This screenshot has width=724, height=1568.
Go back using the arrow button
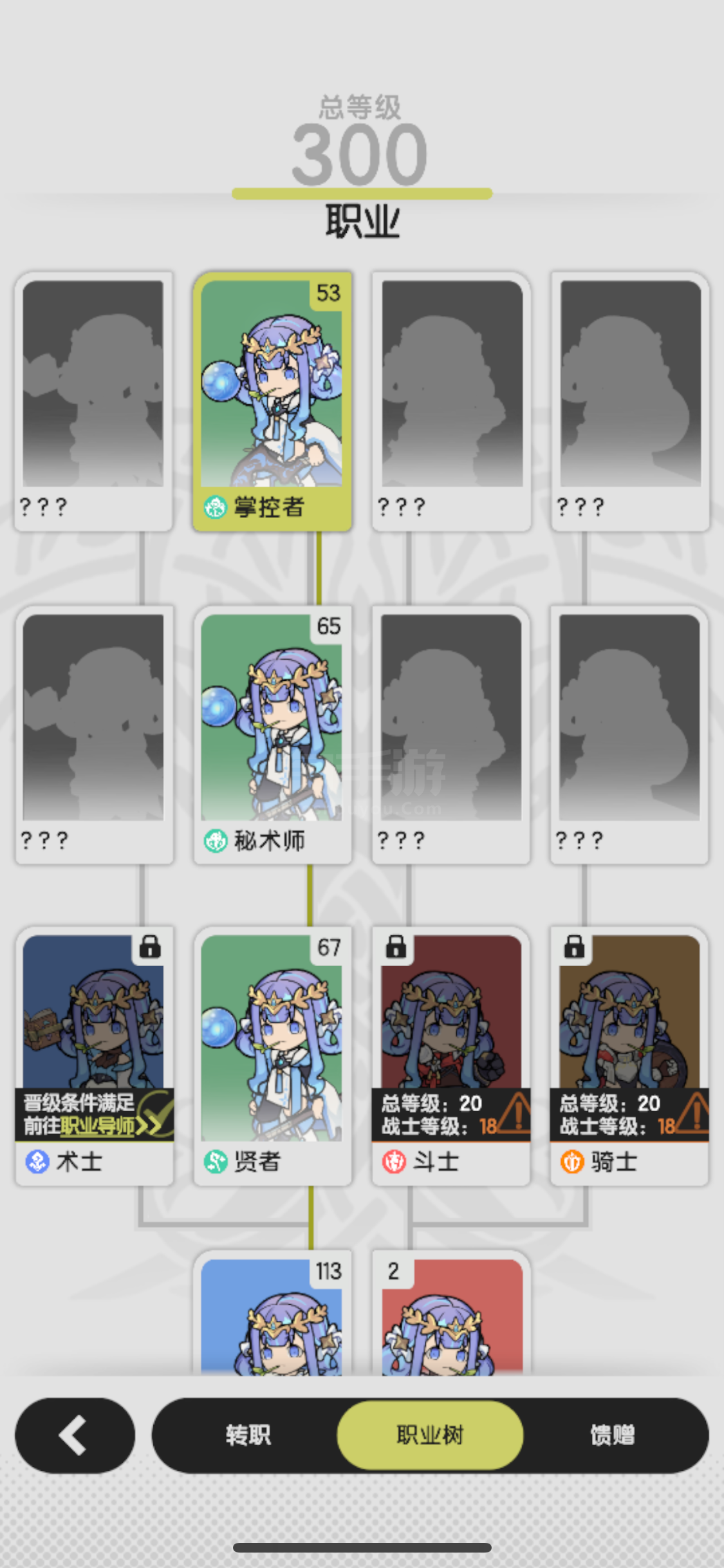tap(75, 1435)
